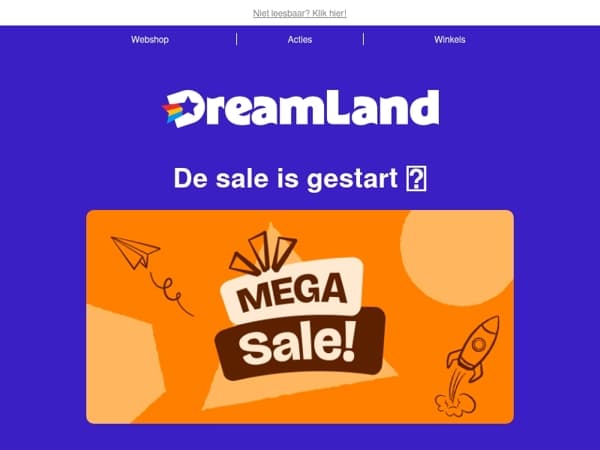Open the Acties link
Screen dimensions: 600x450
pyautogui.click(x=300, y=39)
